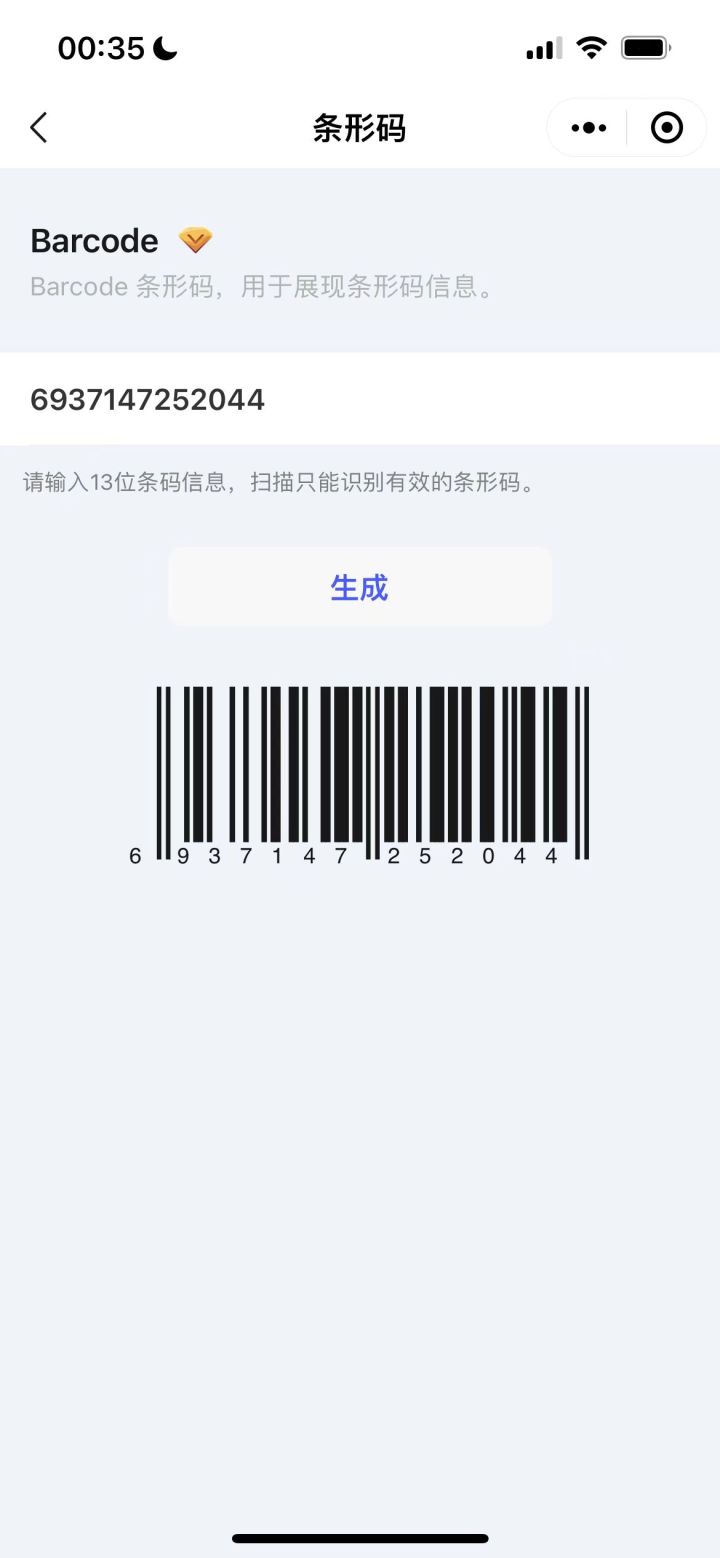Tap the back chevron to go back
This screenshot has width=720, height=1558.
click(x=38, y=127)
